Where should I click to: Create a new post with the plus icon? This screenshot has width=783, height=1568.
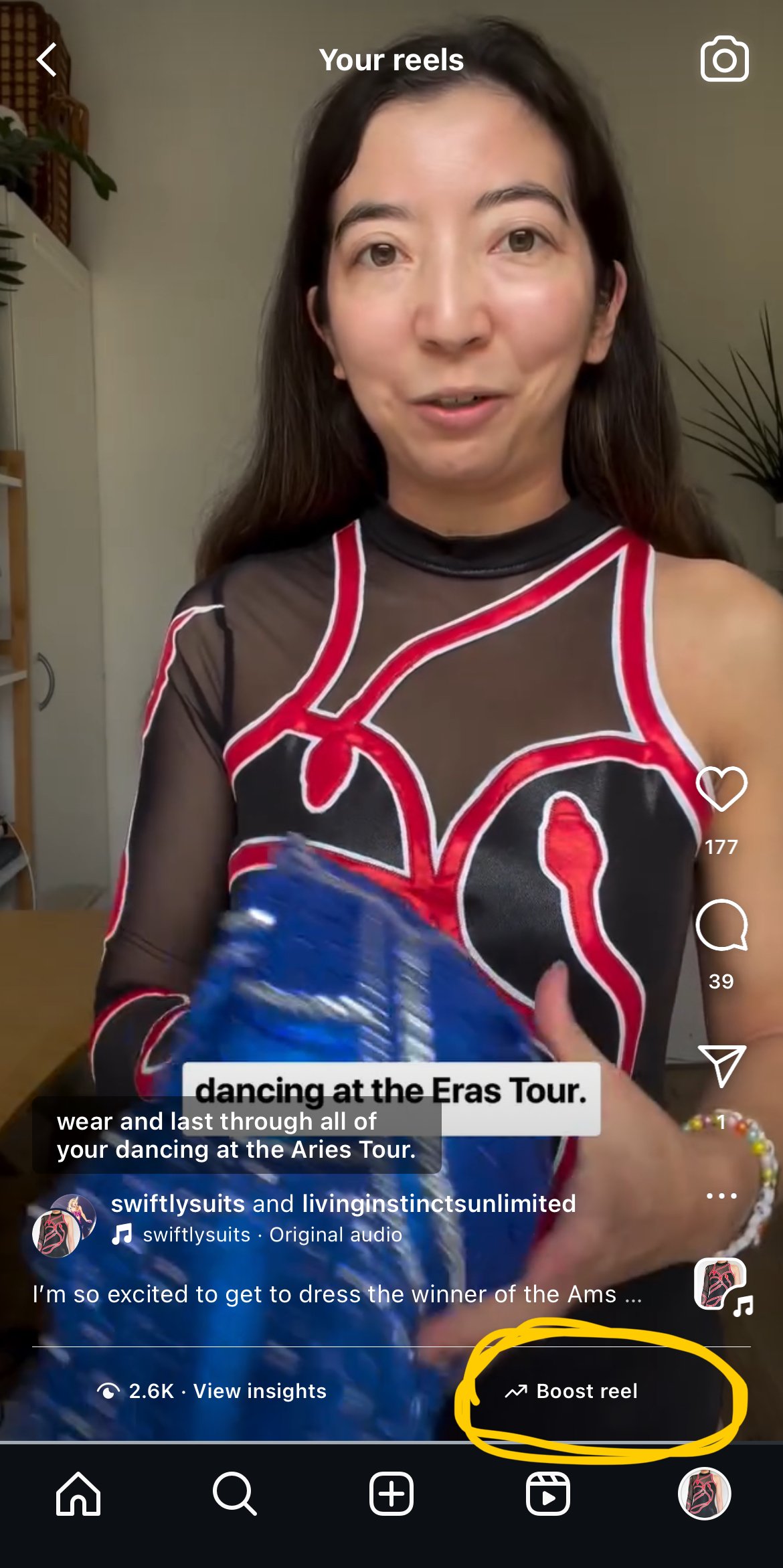coord(391,1492)
